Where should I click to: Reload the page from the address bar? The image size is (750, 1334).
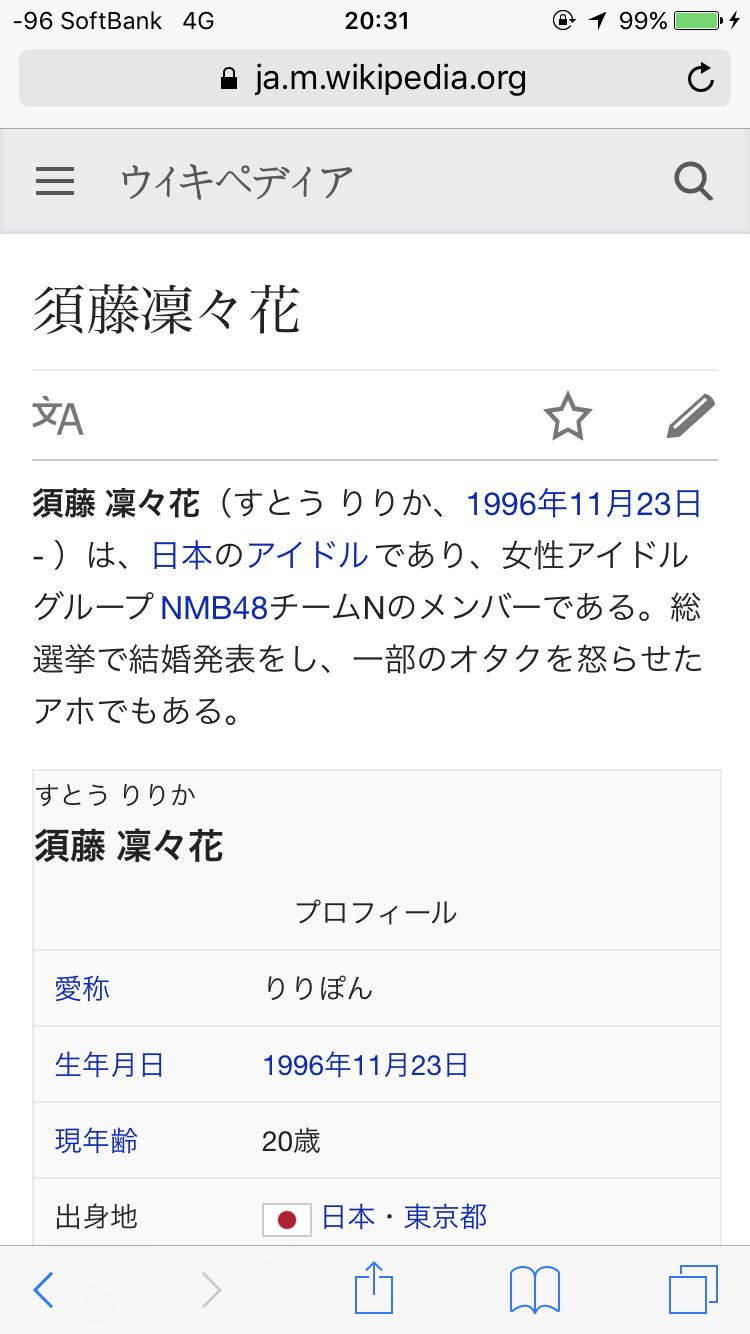tap(701, 78)
